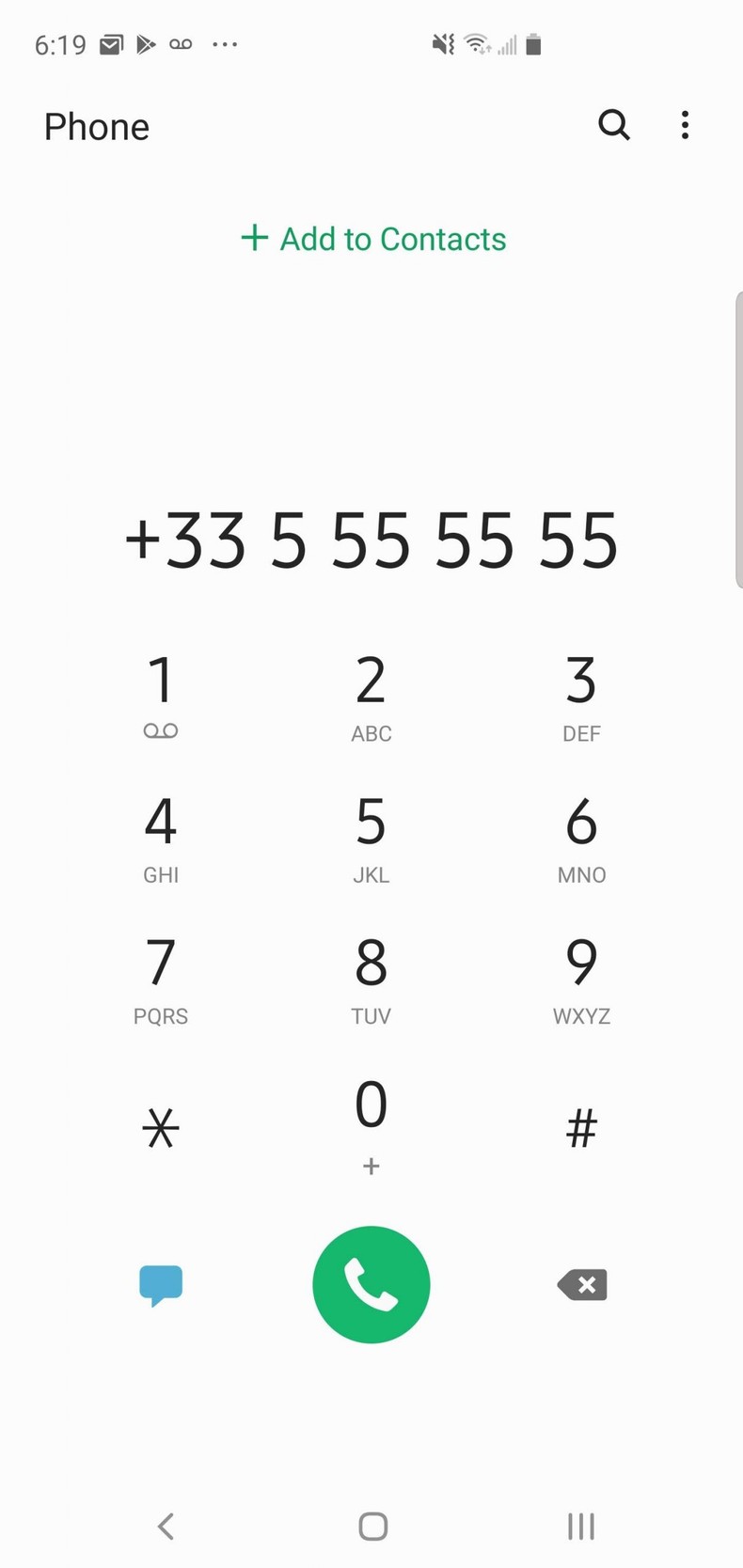Tap the voicemail indicator in the status bar
Image resolution: width=743 pixels, height=1568 pixels.
pos(181,43)
